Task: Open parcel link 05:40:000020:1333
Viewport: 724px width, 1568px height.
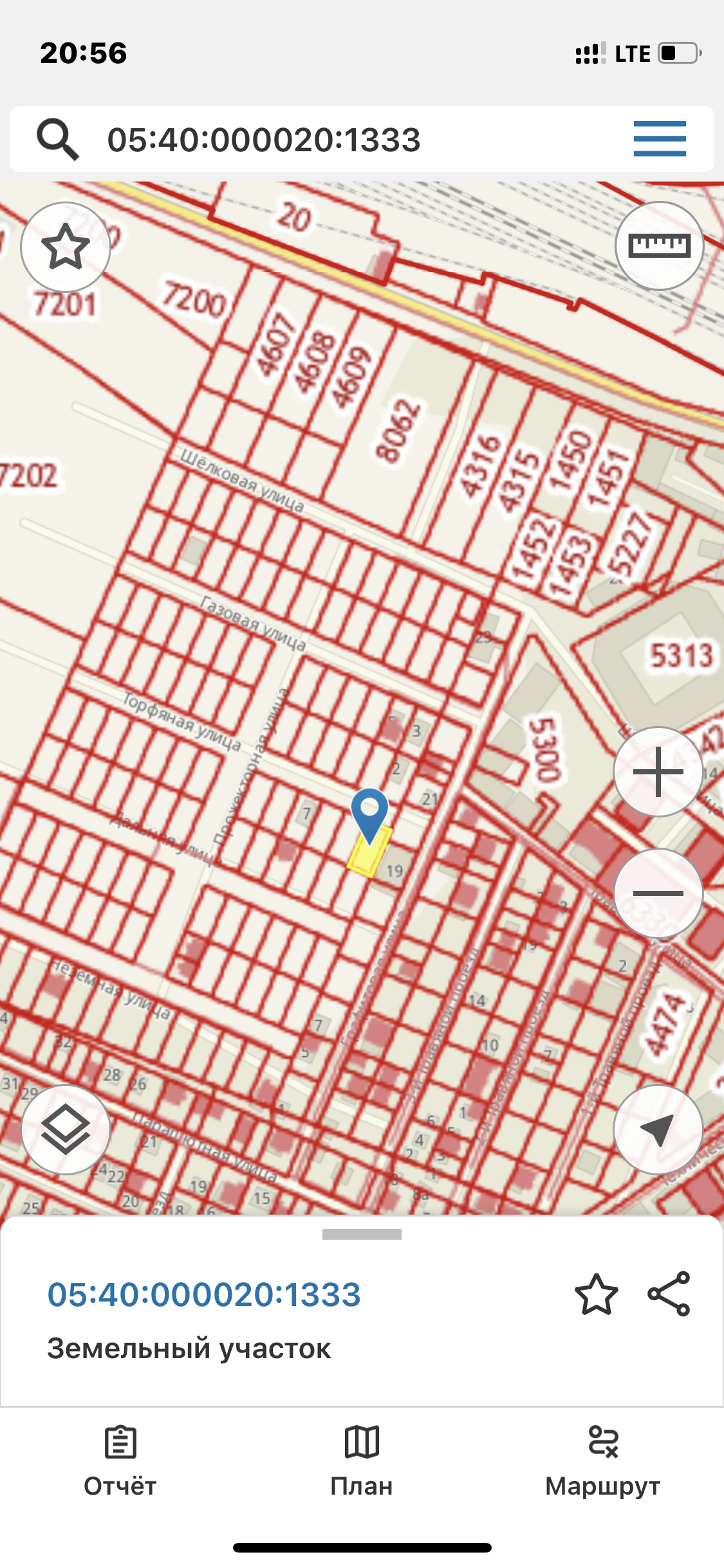Action: pyautogui.click(x=204, y=1294)
